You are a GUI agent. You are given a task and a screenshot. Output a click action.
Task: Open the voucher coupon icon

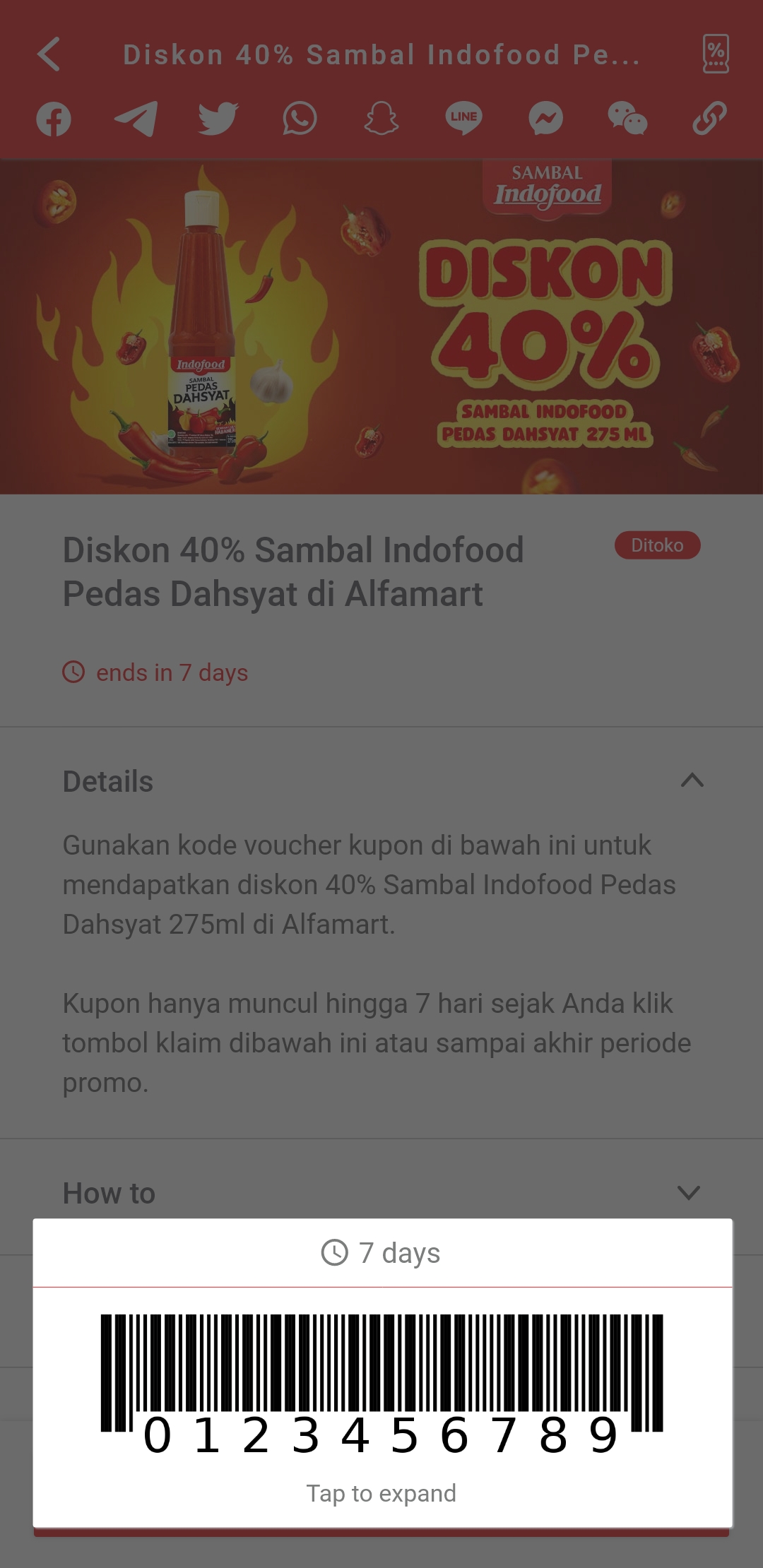[x=715, y=54]
